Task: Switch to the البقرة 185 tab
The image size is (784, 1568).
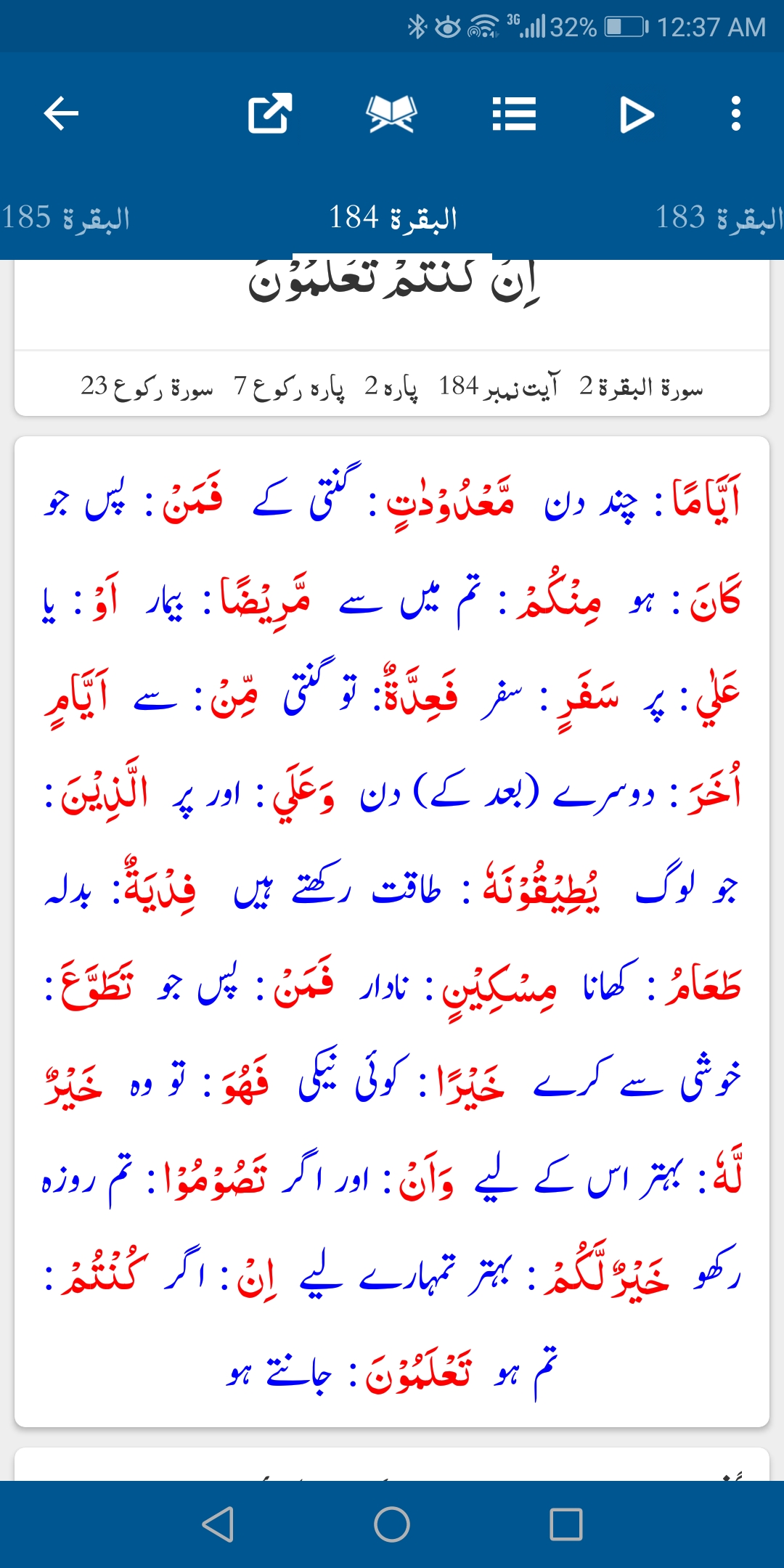Action: (x=65, y=217)
